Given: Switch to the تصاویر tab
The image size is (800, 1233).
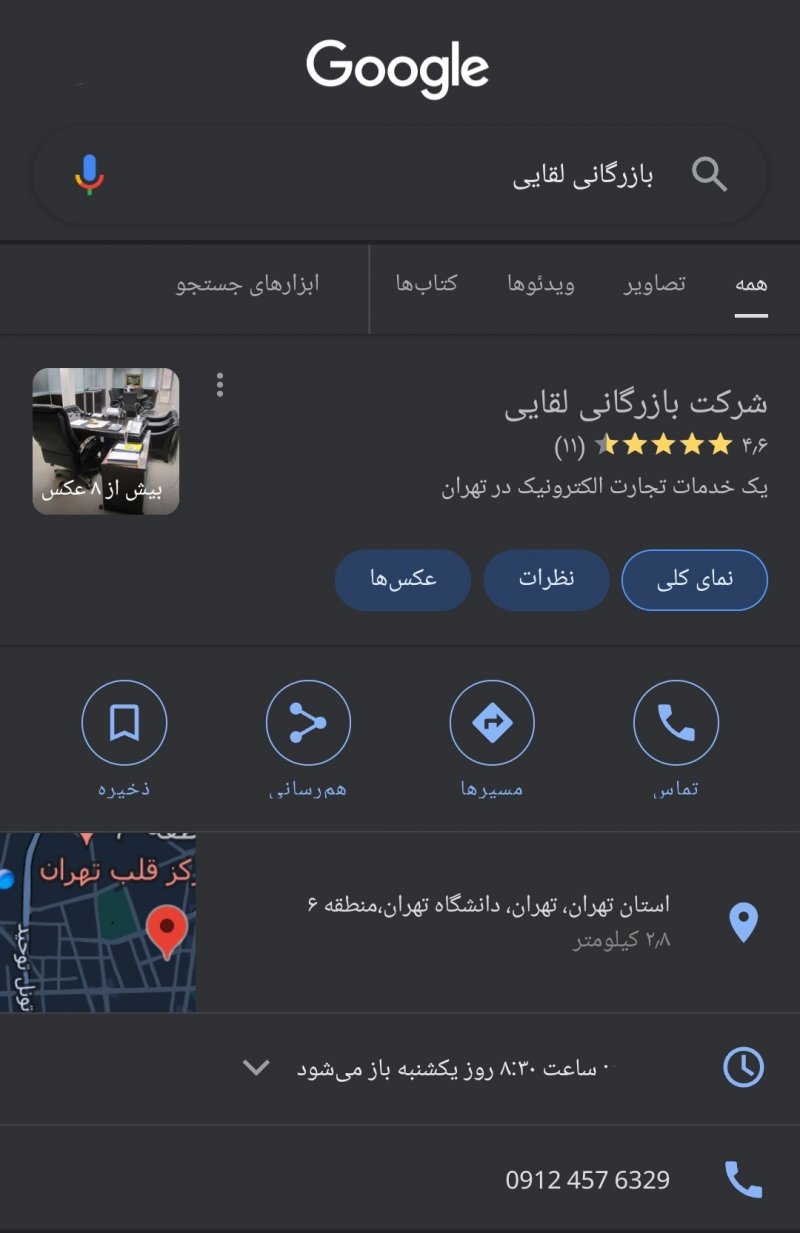Looking at the screenshot, I should pos(656,284).
